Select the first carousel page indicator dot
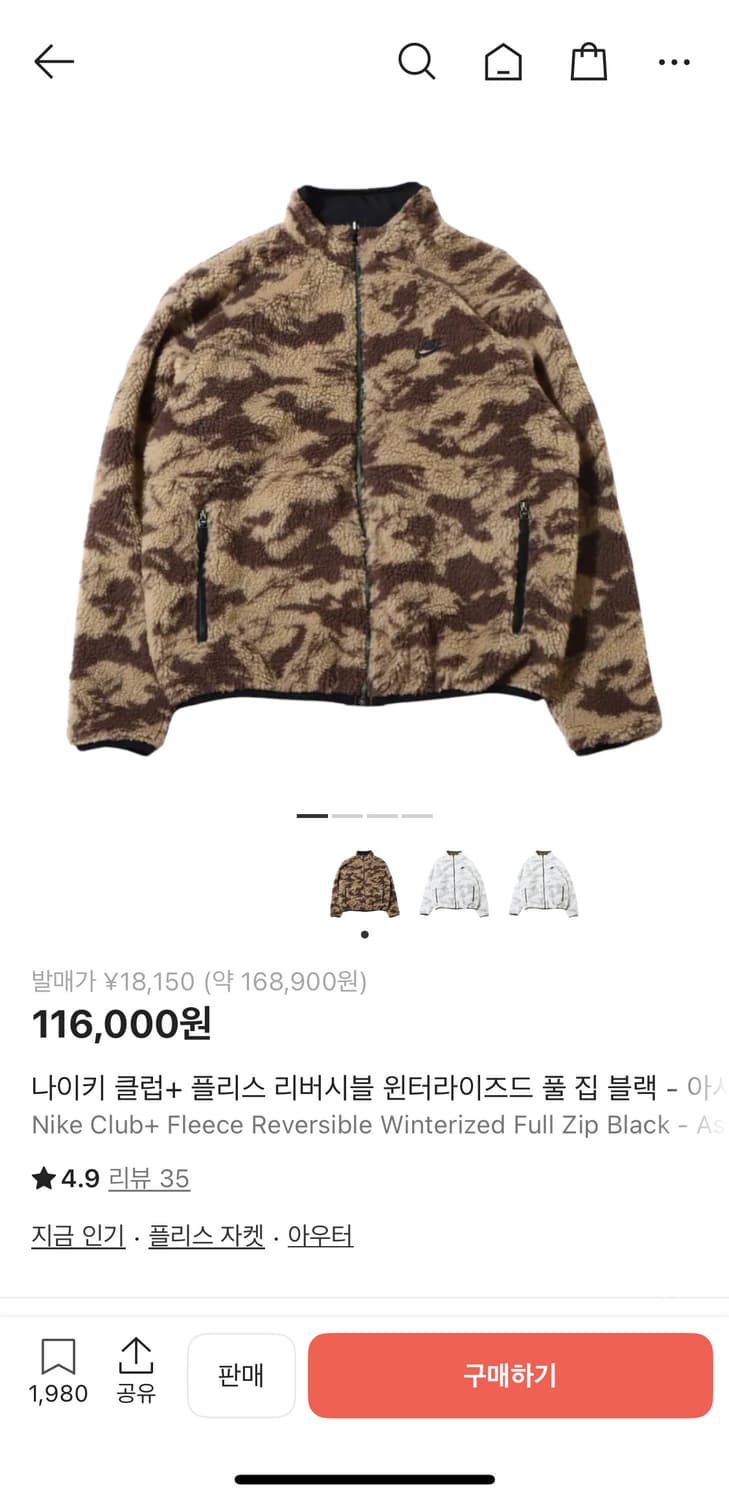The image size is (729, 1500). click(312, 817)
